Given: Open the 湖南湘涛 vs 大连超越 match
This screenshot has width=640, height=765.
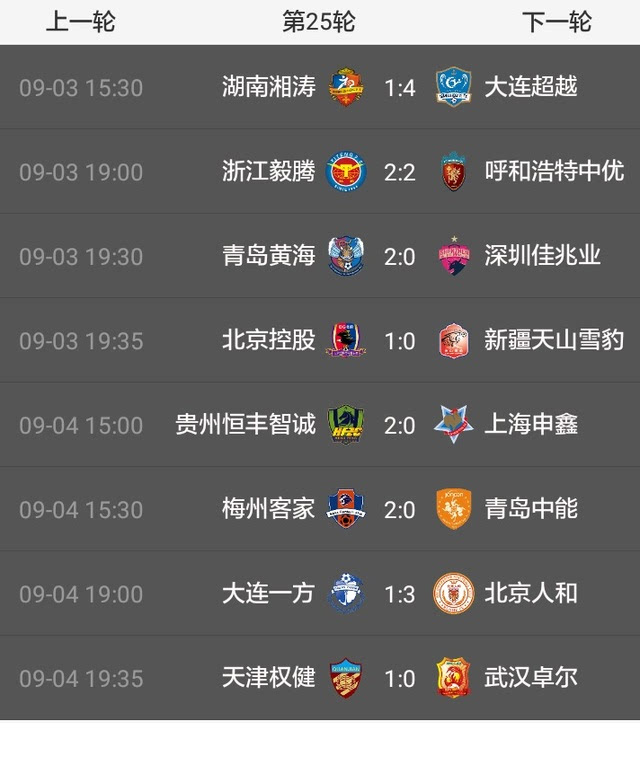Looking at the screenshot, I should coord(399,87).
